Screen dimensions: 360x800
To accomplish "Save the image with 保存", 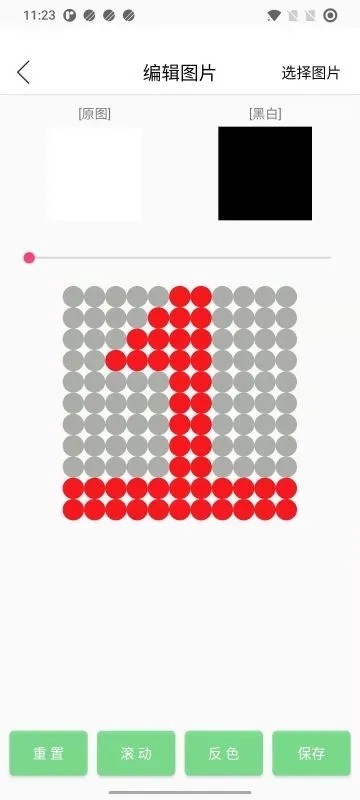I will click(x=312, y=753).
